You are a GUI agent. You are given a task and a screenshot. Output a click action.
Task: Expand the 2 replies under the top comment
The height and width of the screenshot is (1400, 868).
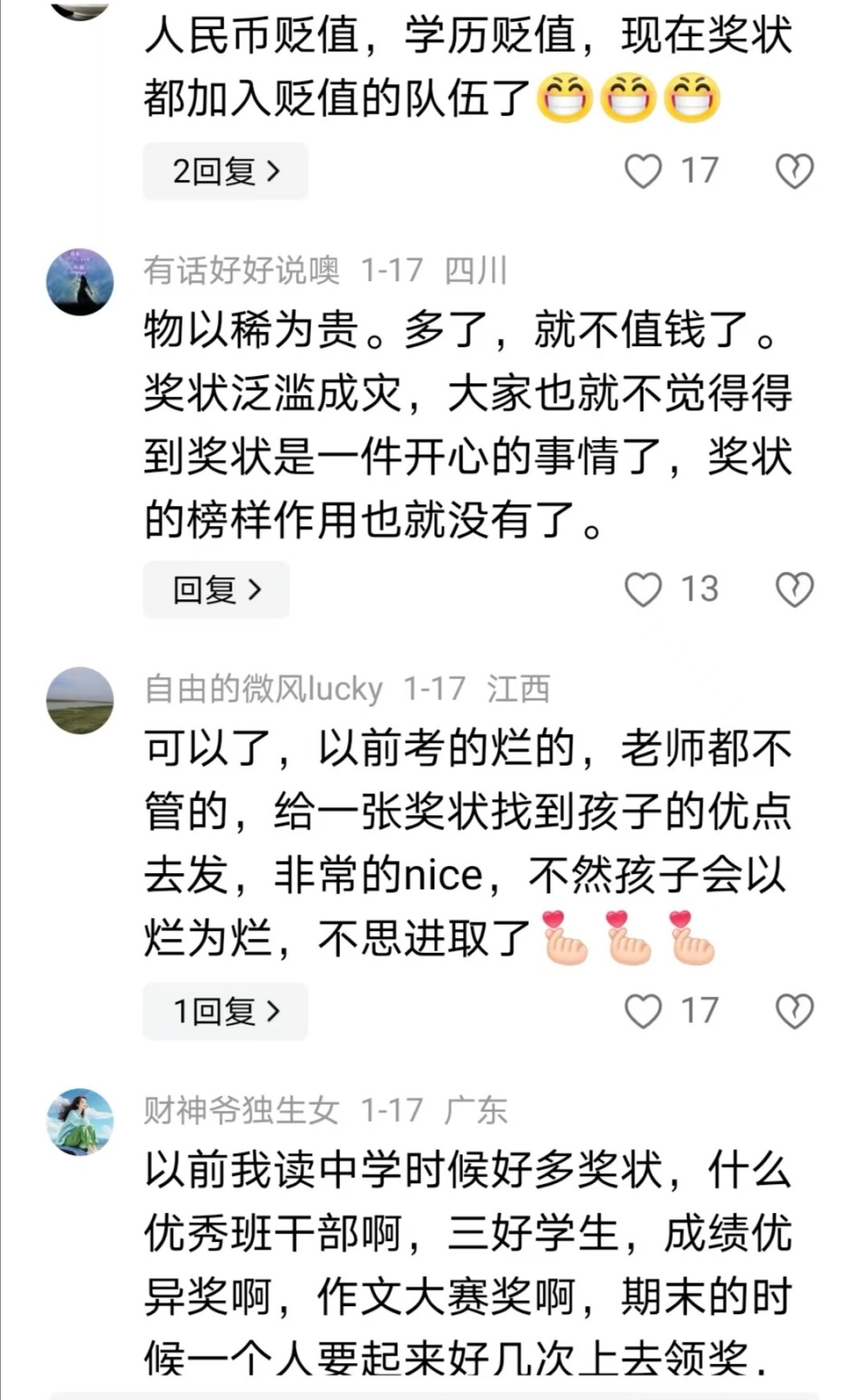pyautogui.click(x=223, y=170)
